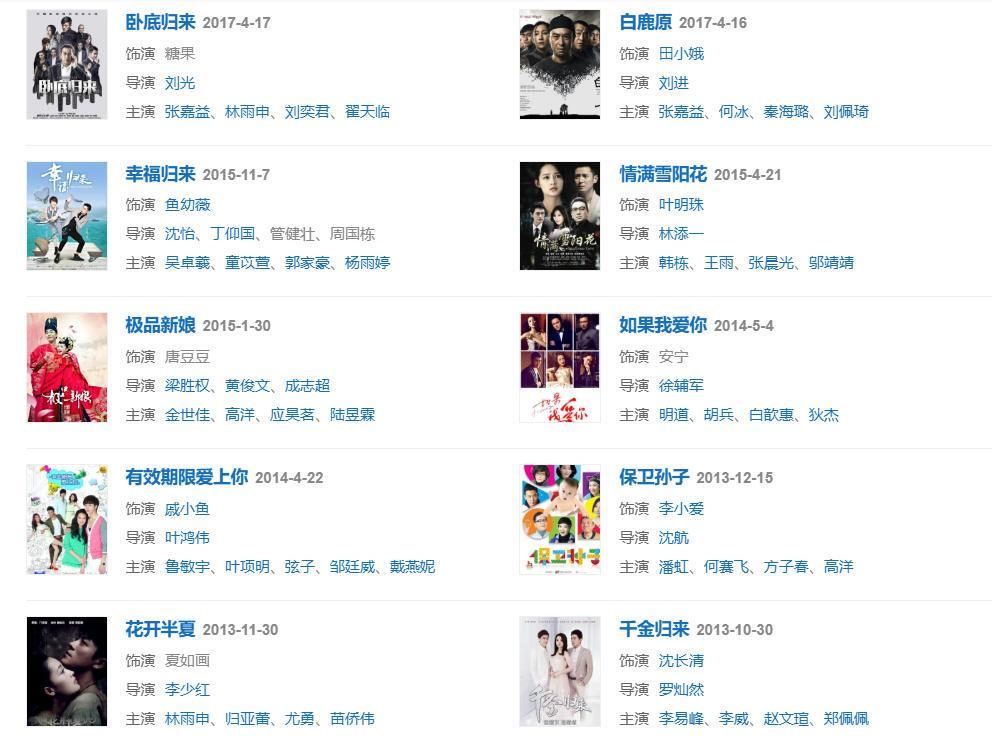Open director 李少红's profile
The width and height of the screenshot is (992, 749).
(x=187, y=690)
